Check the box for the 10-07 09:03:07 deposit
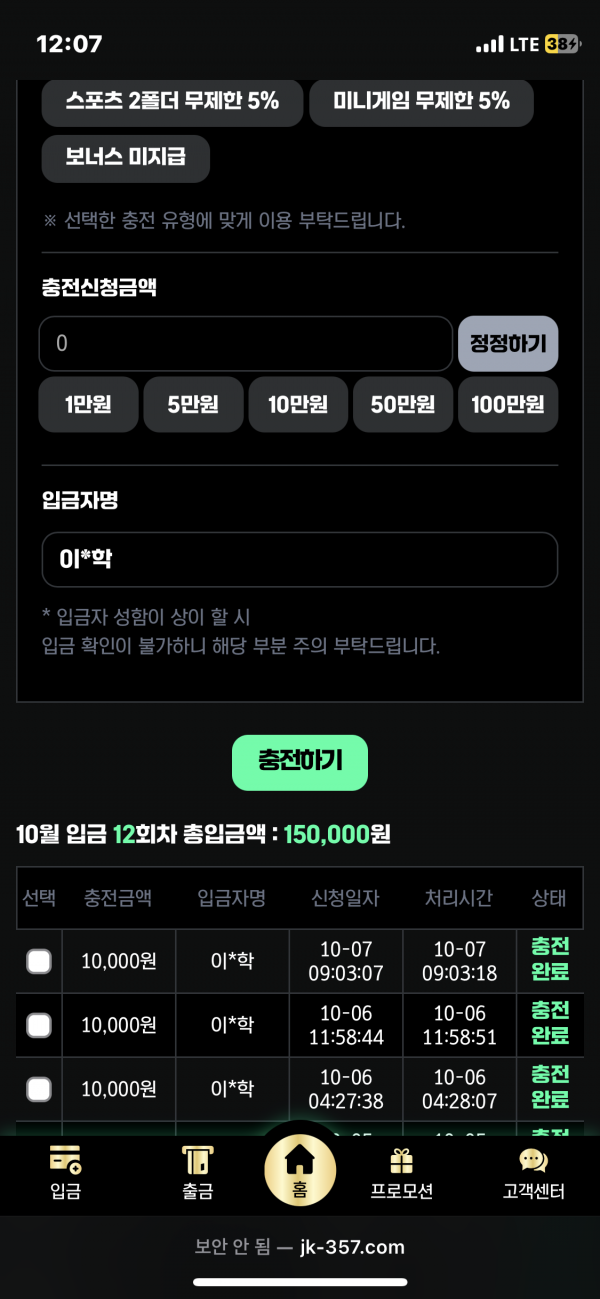The image size is (600, 1299). 39,961
